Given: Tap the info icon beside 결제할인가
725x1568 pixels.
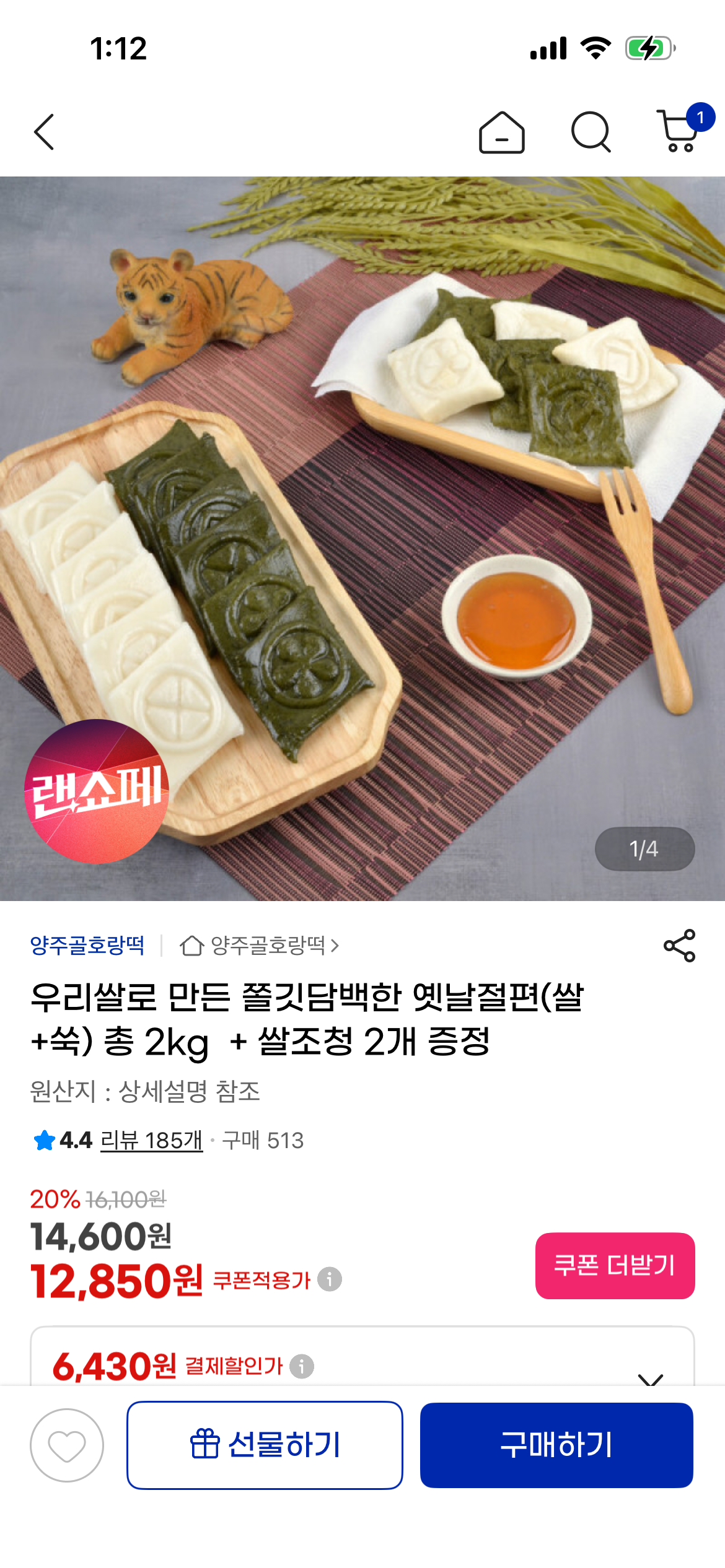Looking at the screenshot, I should click(302, 1365).
